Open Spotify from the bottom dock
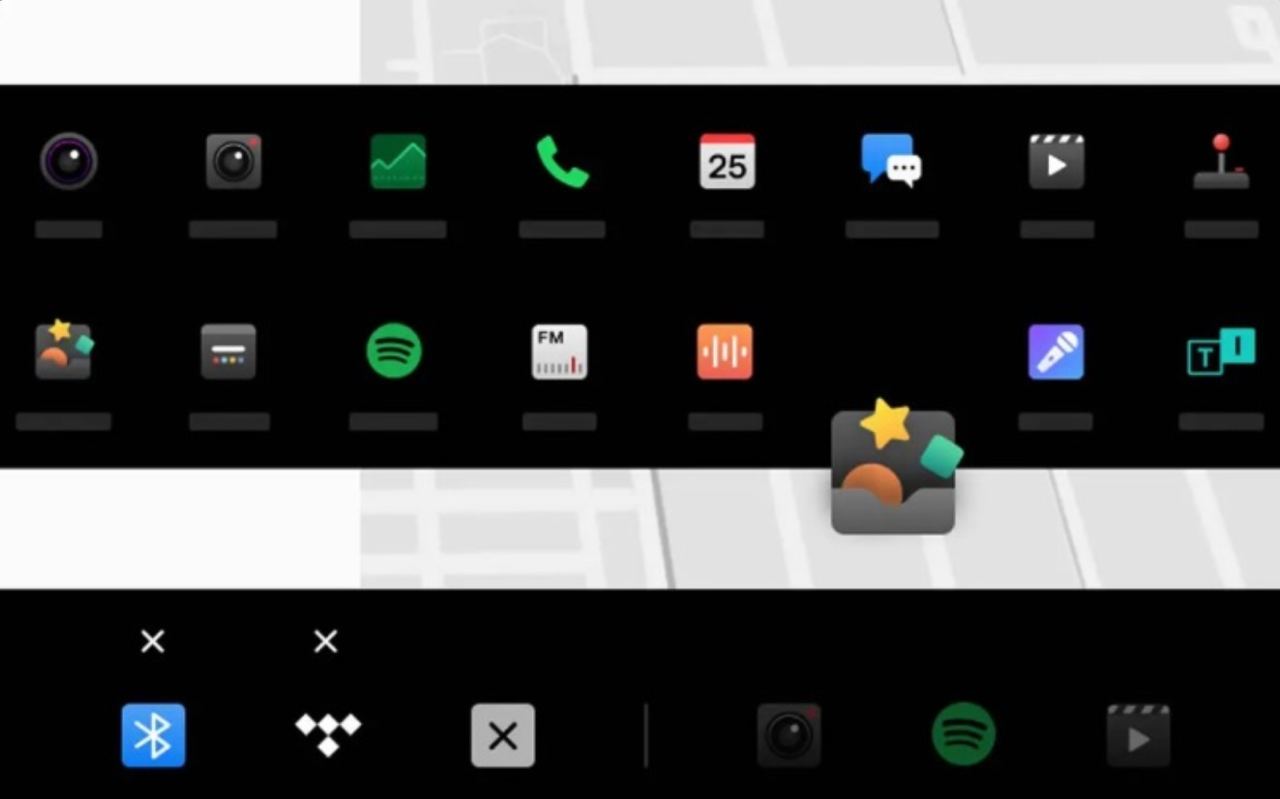This screenshot has height=799, width=1280. click(x=963, y=735)
